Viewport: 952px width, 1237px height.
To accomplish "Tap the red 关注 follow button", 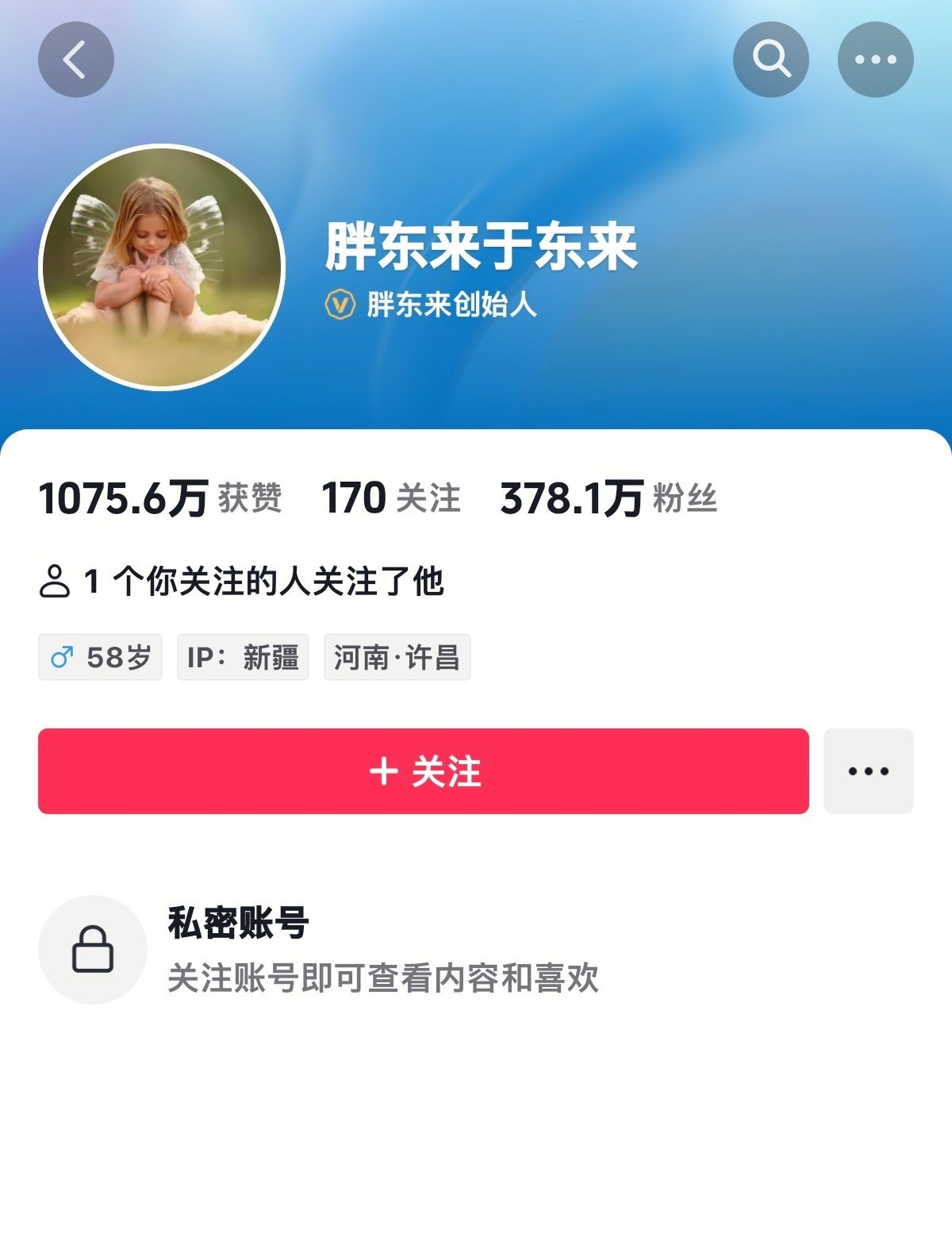I will (x=423, y=771).
